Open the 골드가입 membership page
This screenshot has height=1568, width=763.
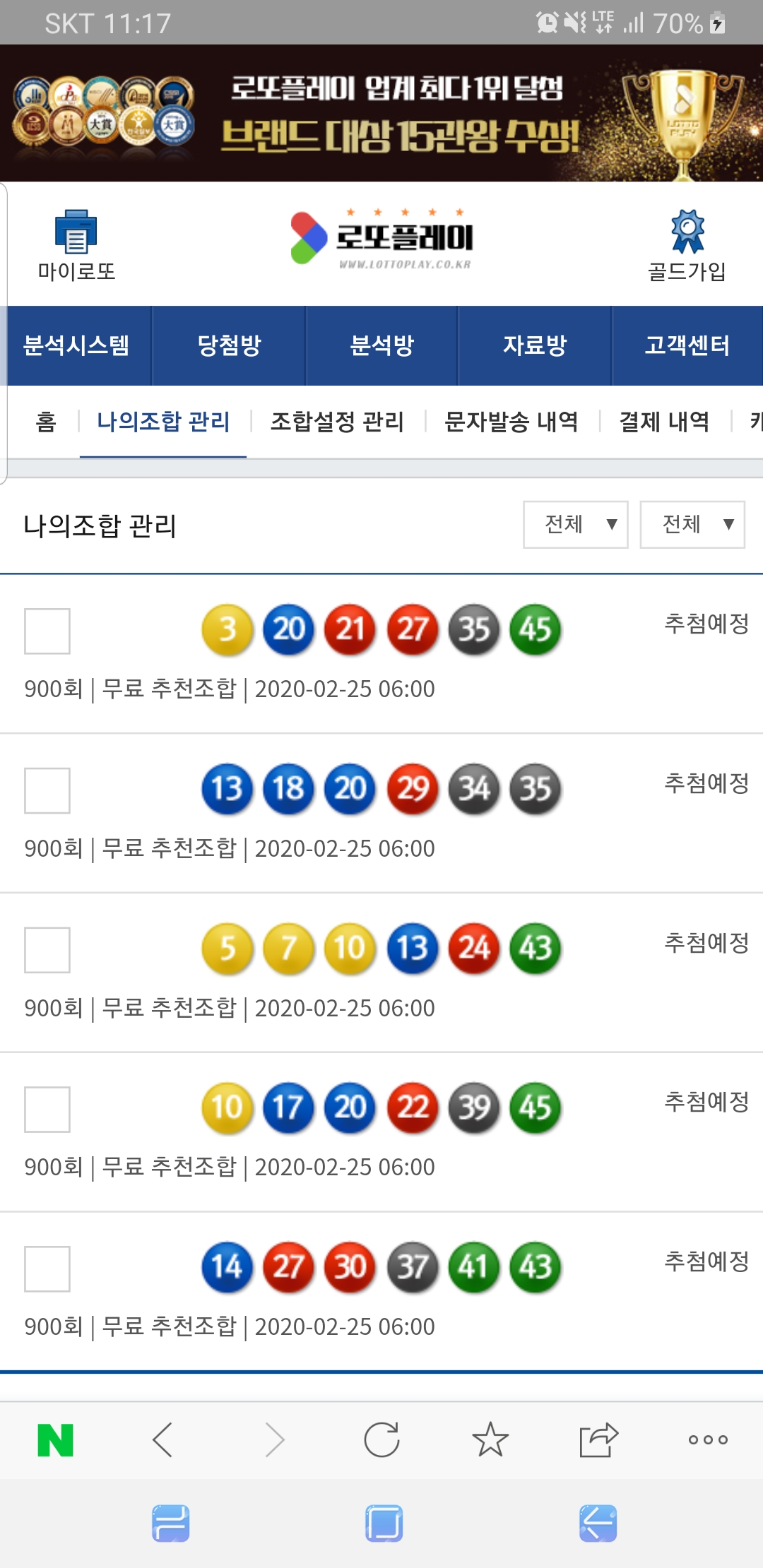click(x=687, y=245)
